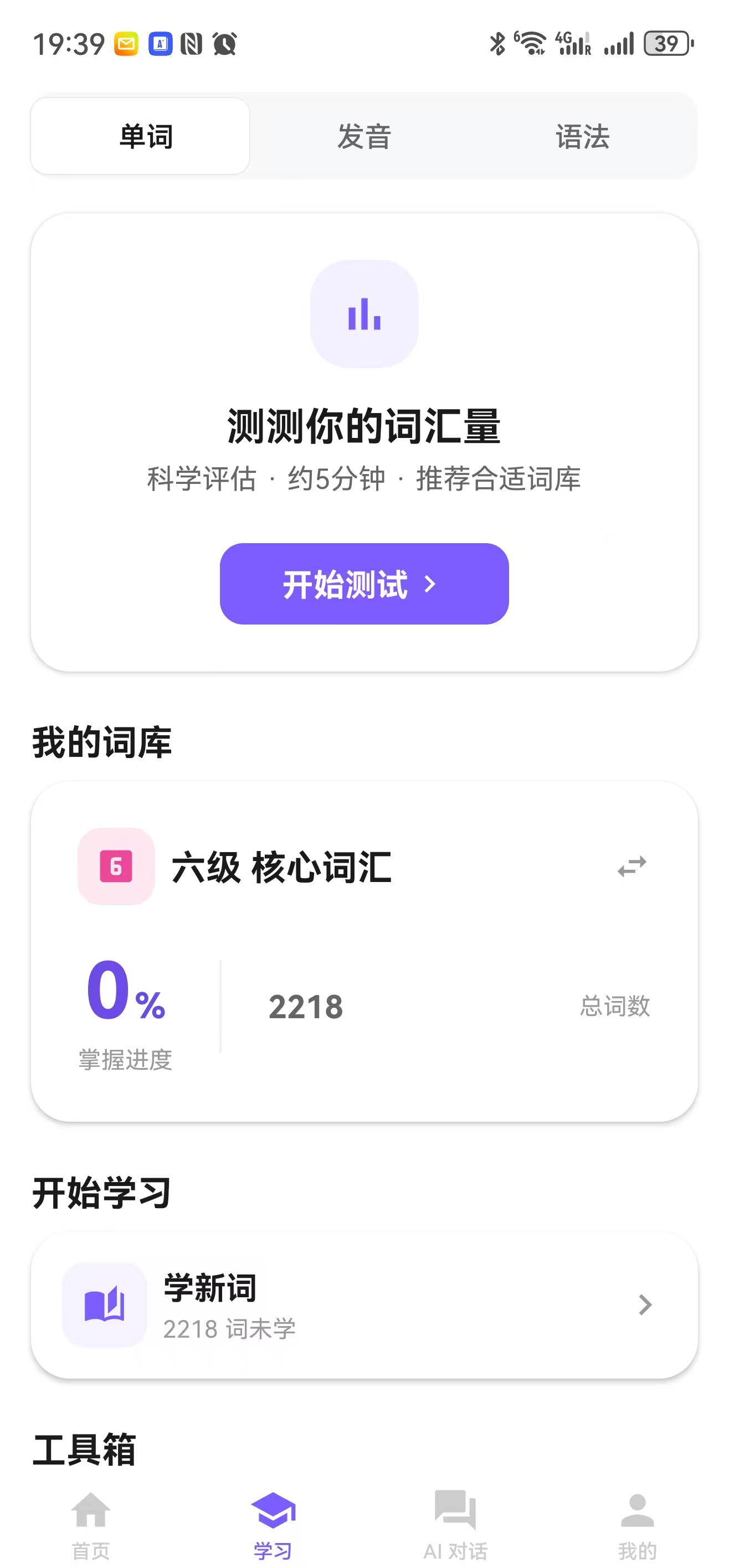The height and width of the screenshot is (1568, 729).
Task: Switch to the 发音 tab
Action: [x=364, y=136]
